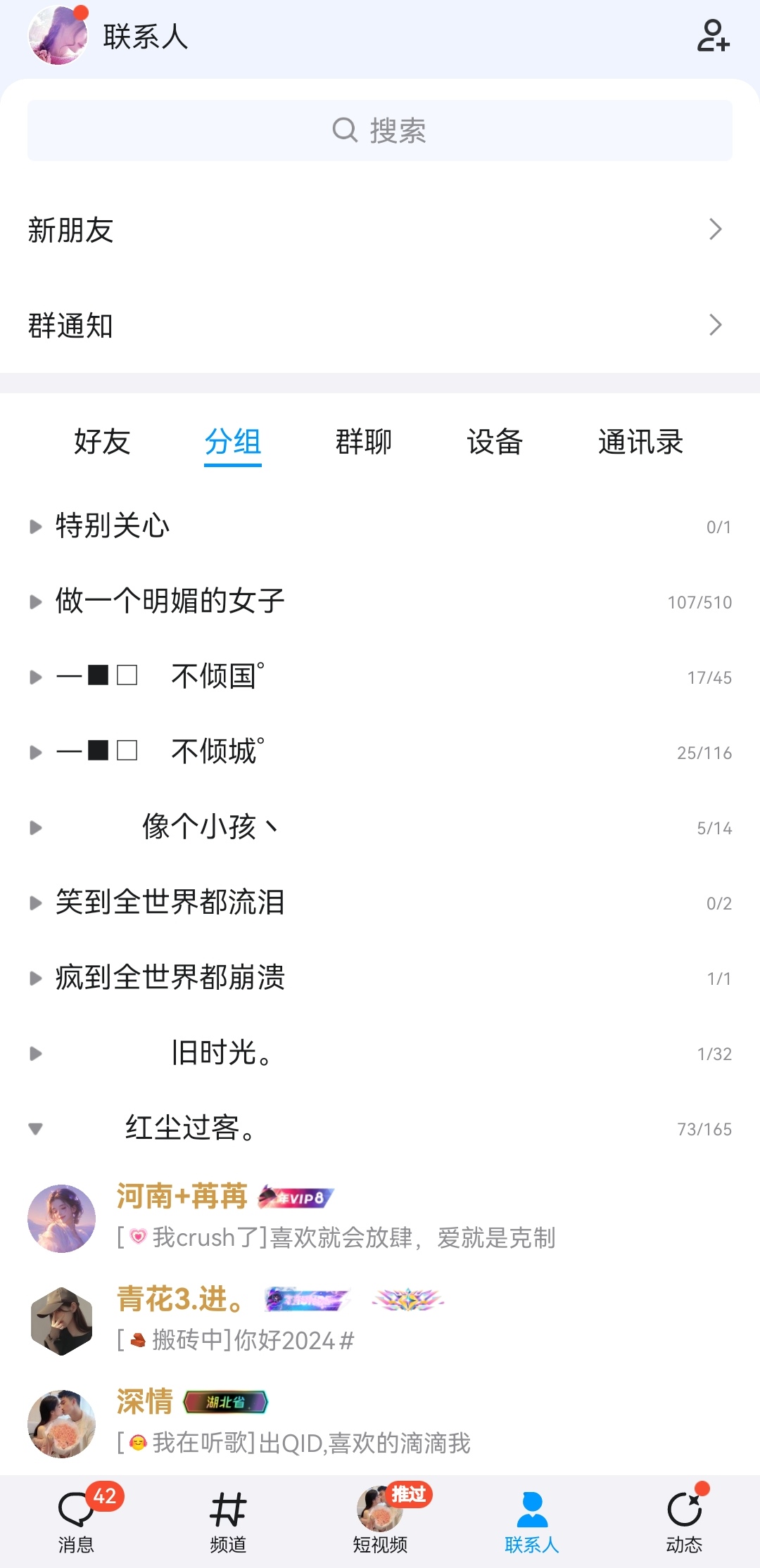Open your profile avatar

[58, 36]
